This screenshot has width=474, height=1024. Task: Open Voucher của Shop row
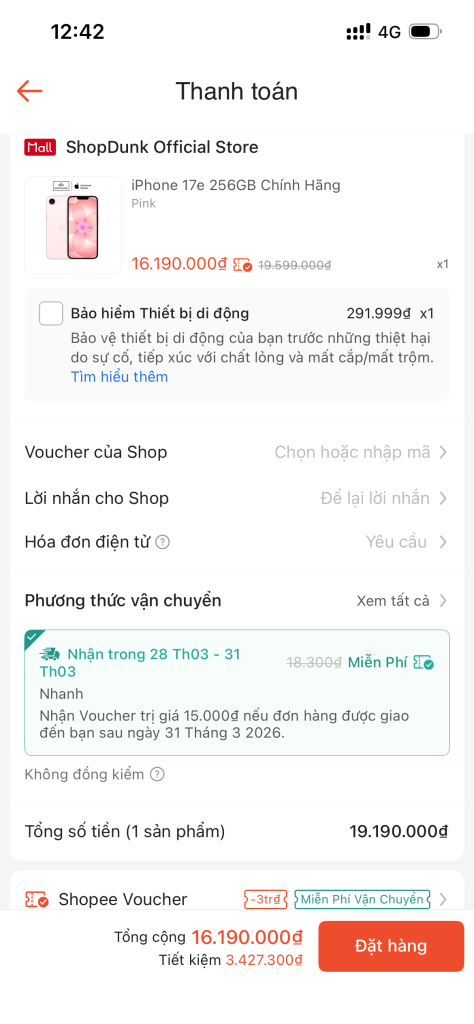click(x=237, y=452)
